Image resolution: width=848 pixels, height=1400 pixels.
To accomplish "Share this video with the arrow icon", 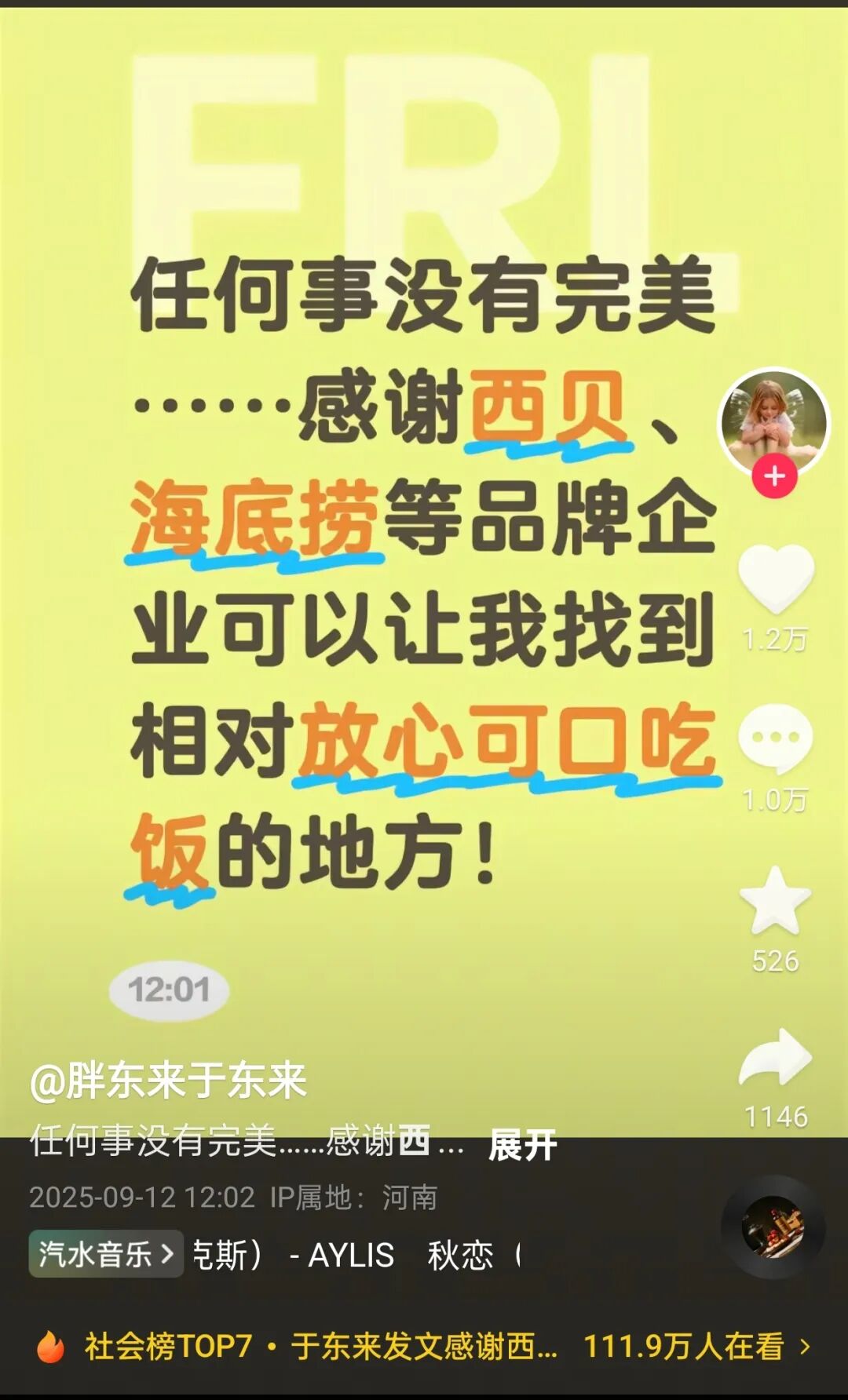I will pos(776,1057).
